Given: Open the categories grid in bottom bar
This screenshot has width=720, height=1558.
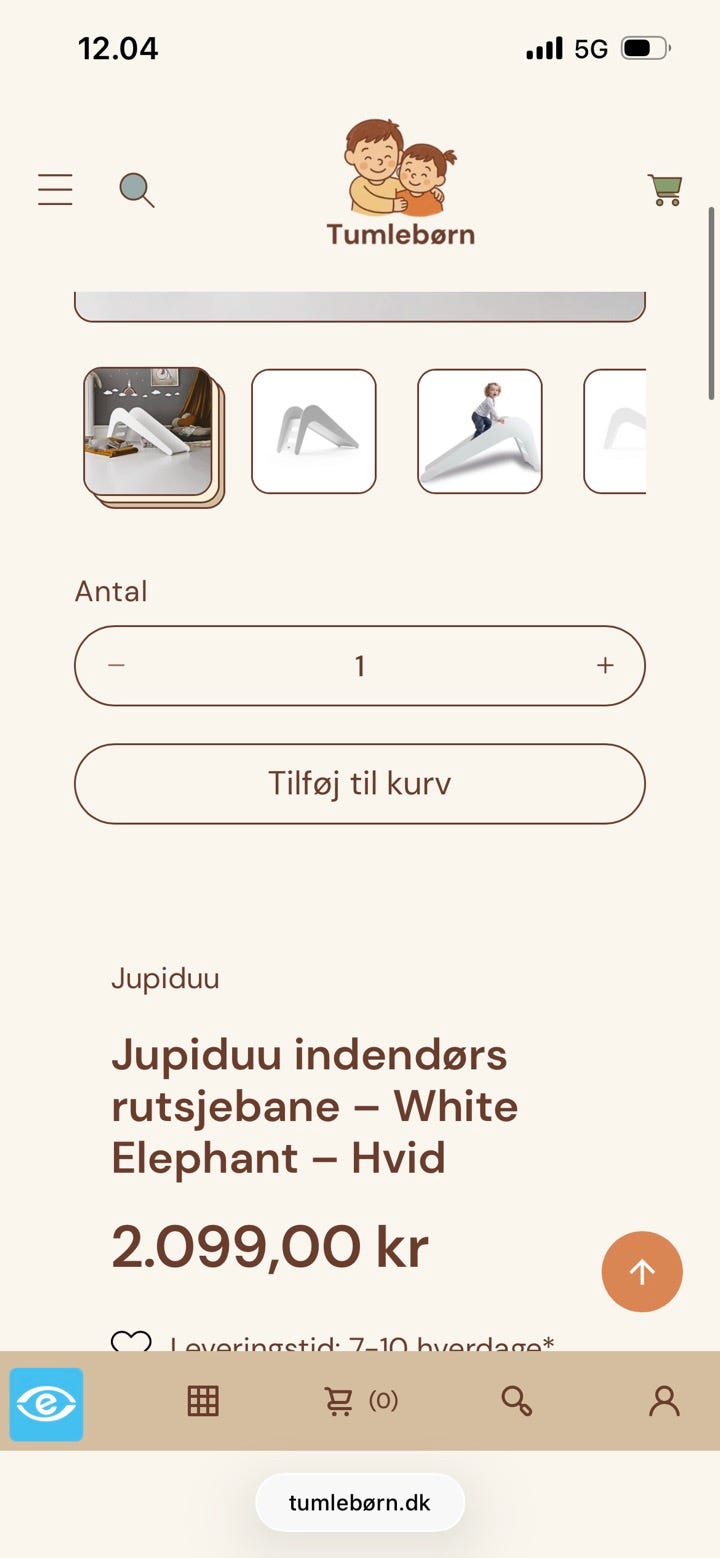Looking at the screenshot, I should point(203,1401).
